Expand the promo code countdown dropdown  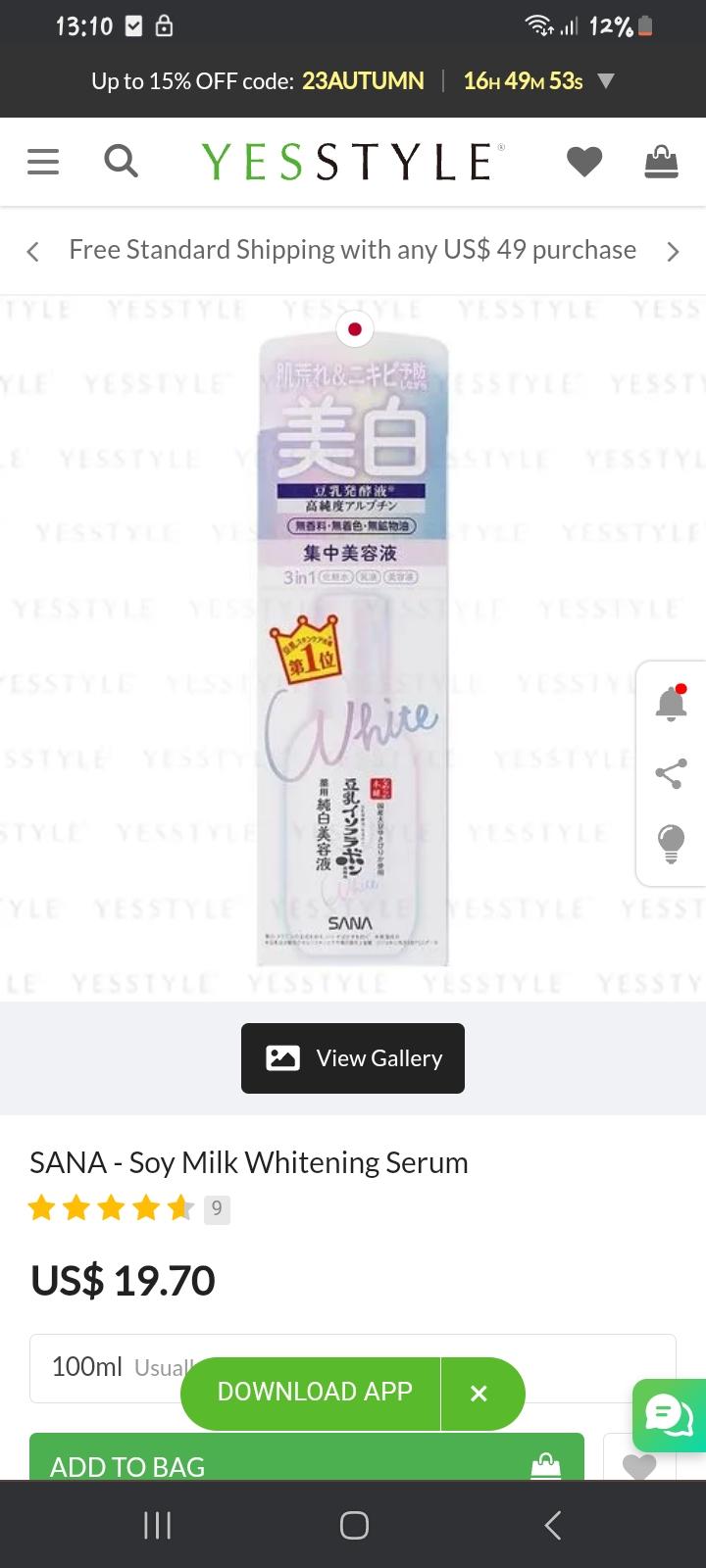pyautogui.click(x=607, y=80)
